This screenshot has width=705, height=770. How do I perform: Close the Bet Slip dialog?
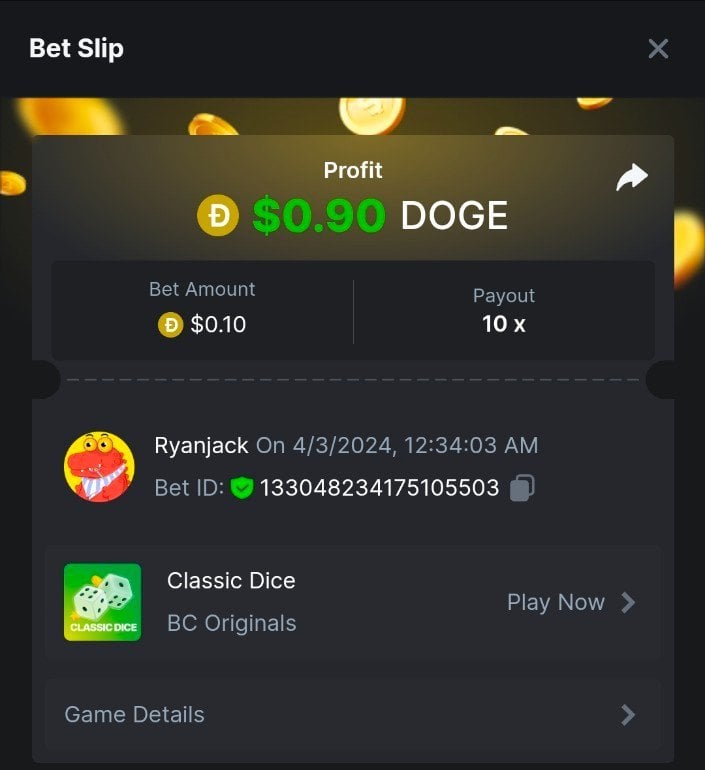pyautogui.click(x=657, y=48)
